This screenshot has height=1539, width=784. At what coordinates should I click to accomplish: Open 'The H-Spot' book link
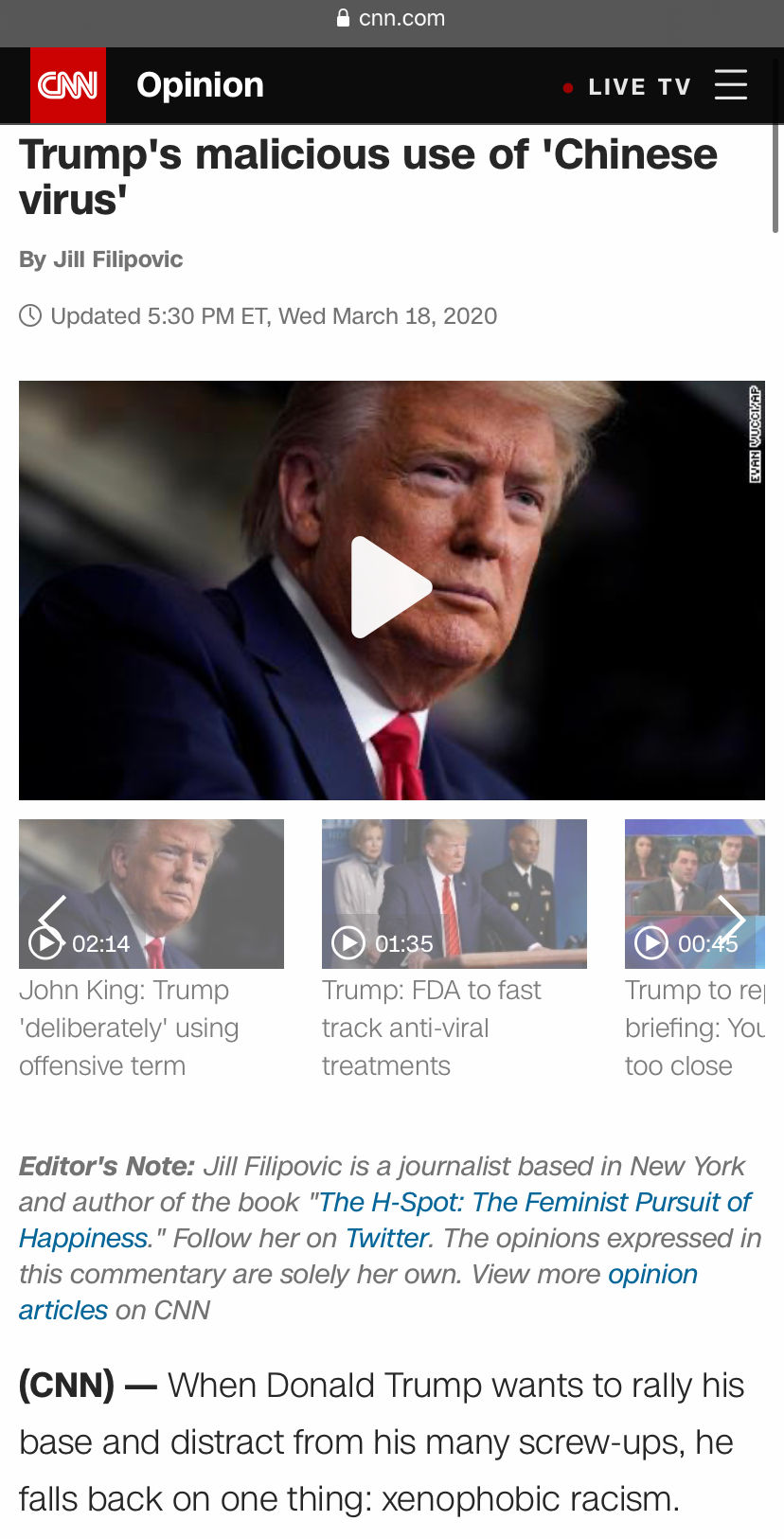[385, 1220]
